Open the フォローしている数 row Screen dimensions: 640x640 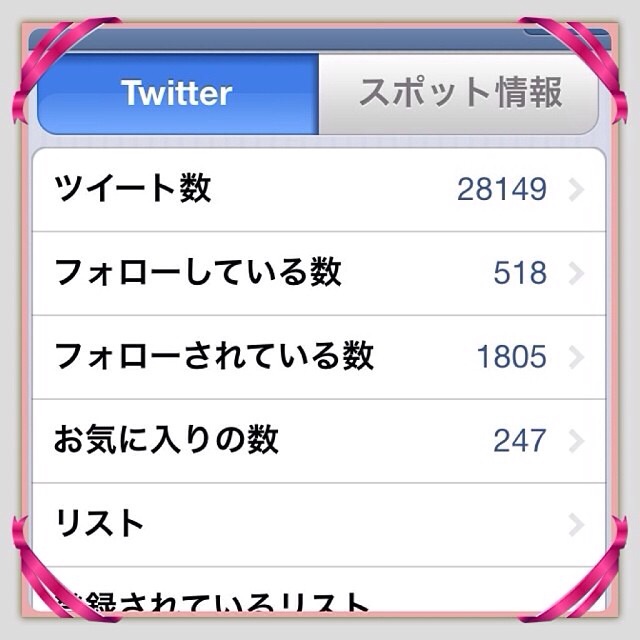pyautogui.click(x=318, y=273)
